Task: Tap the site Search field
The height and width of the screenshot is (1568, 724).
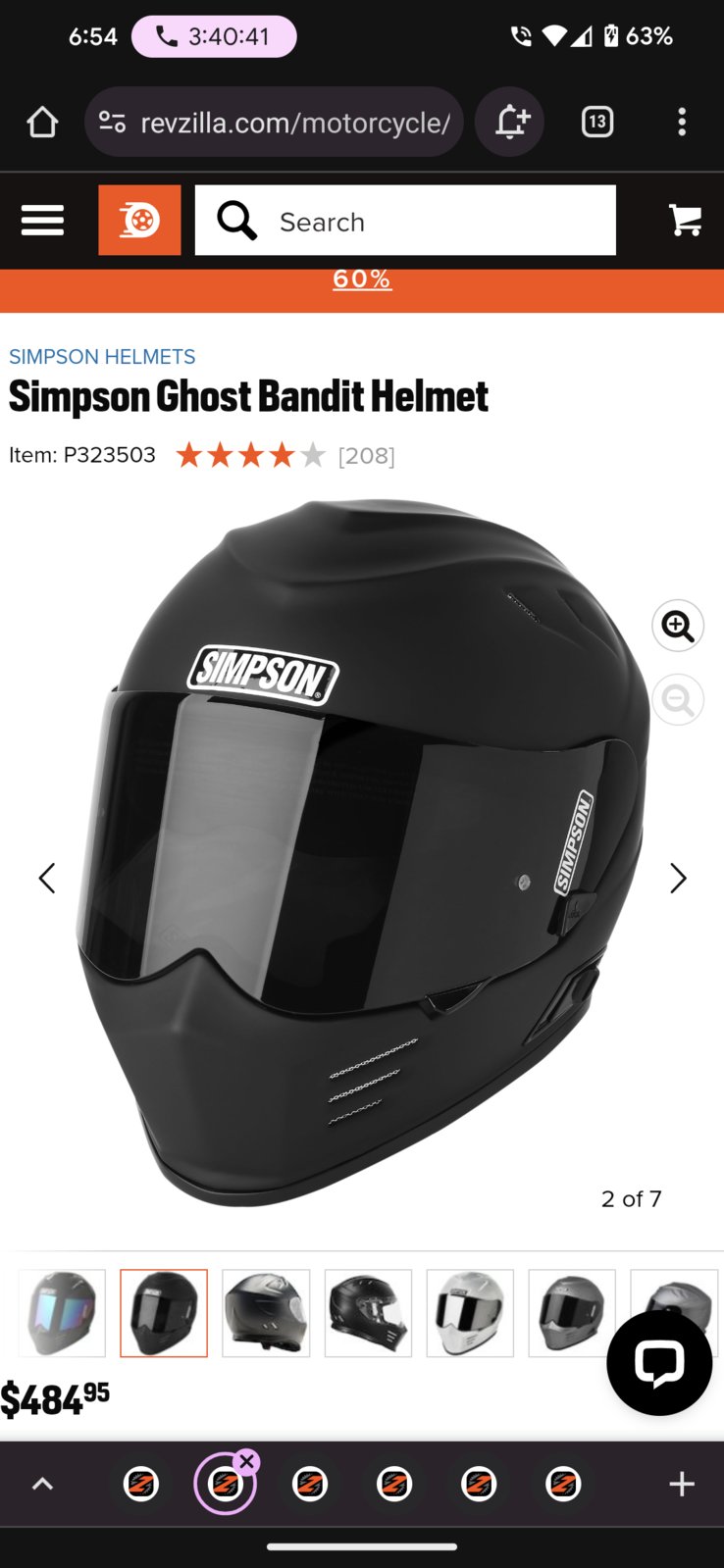Action: [405, 221]
